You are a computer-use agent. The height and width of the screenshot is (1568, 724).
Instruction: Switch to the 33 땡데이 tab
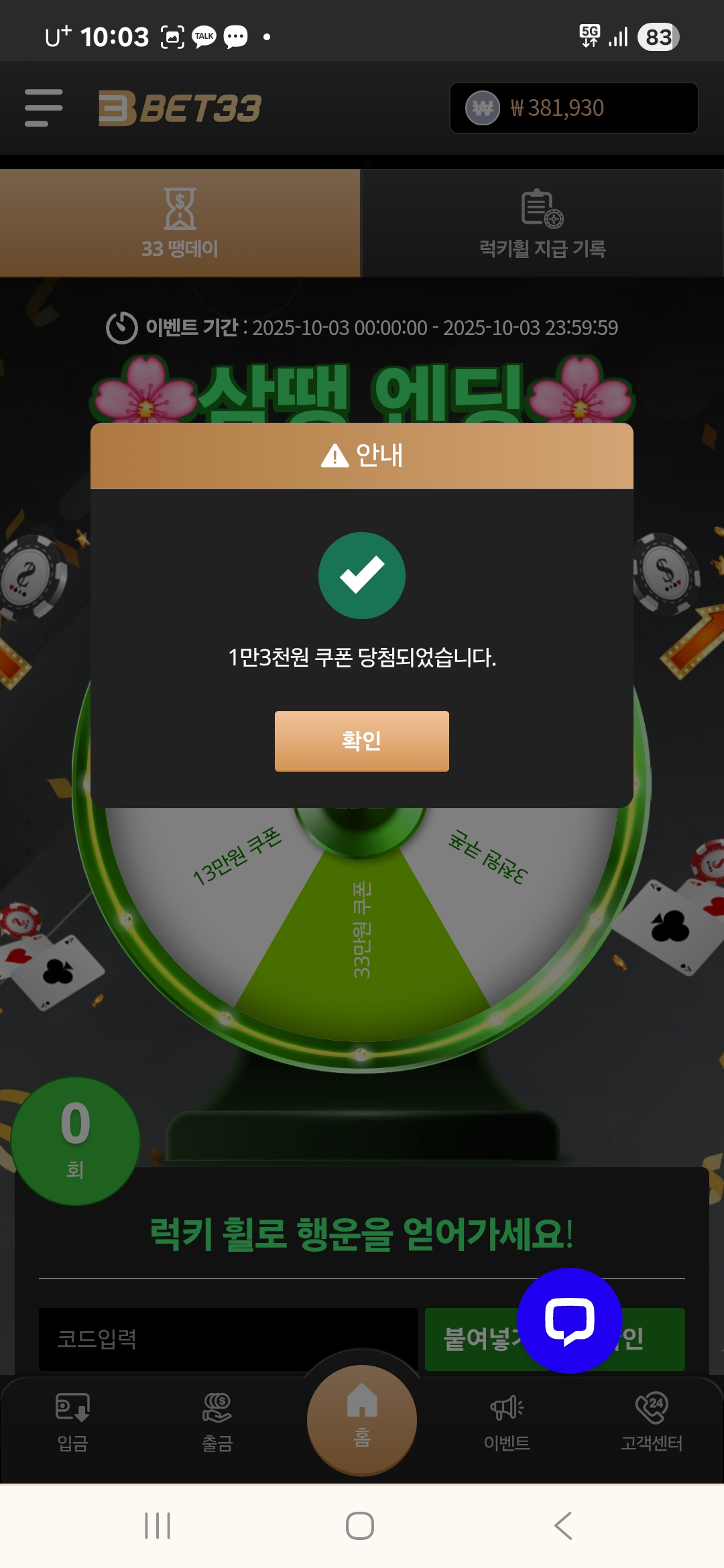coord(180,223)
